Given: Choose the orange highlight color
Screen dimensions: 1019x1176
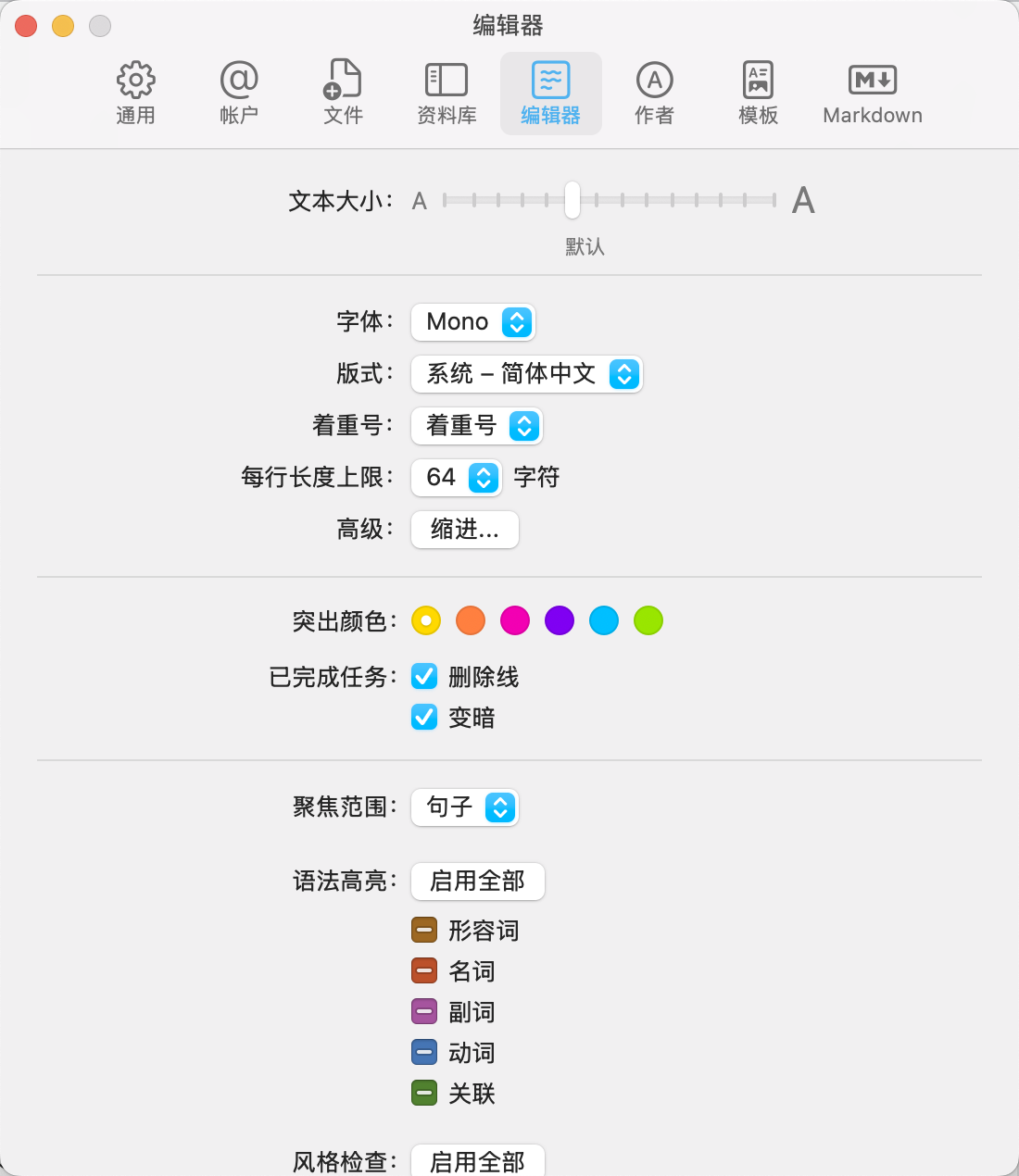Looking at the screenshot, I should pyautogui.click(x=471, y=620).
